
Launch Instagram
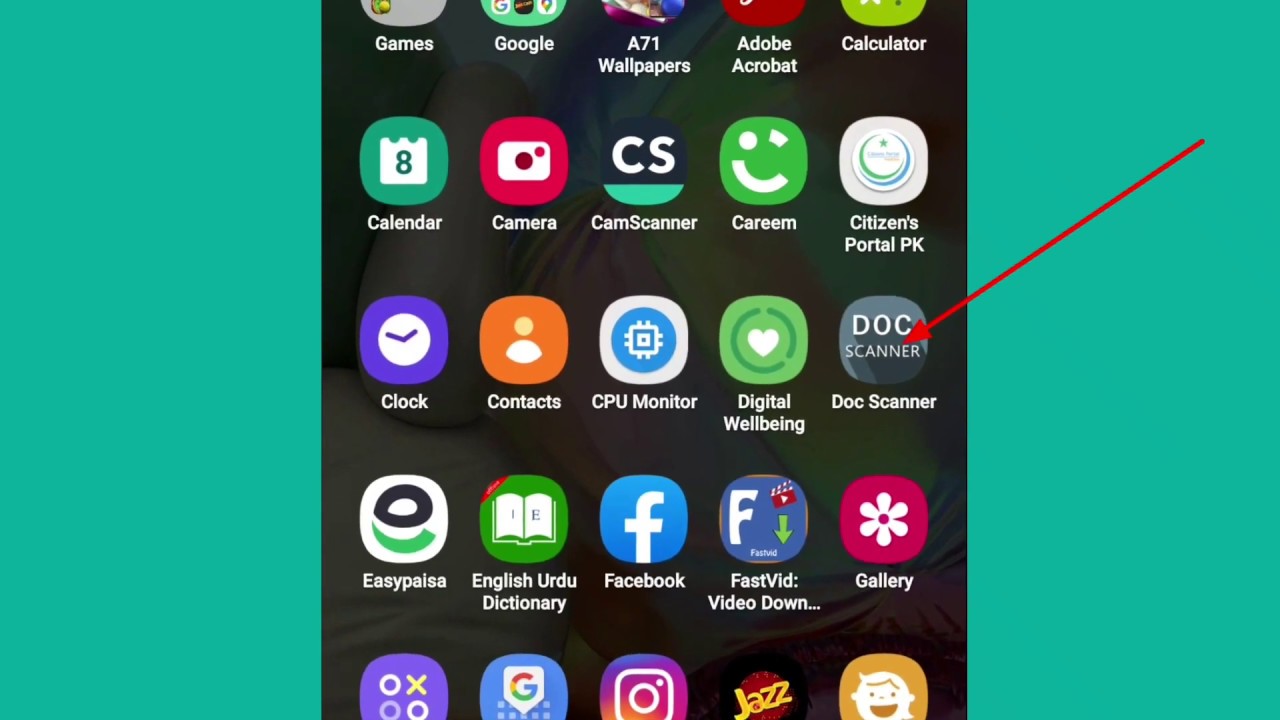(644, 692)
